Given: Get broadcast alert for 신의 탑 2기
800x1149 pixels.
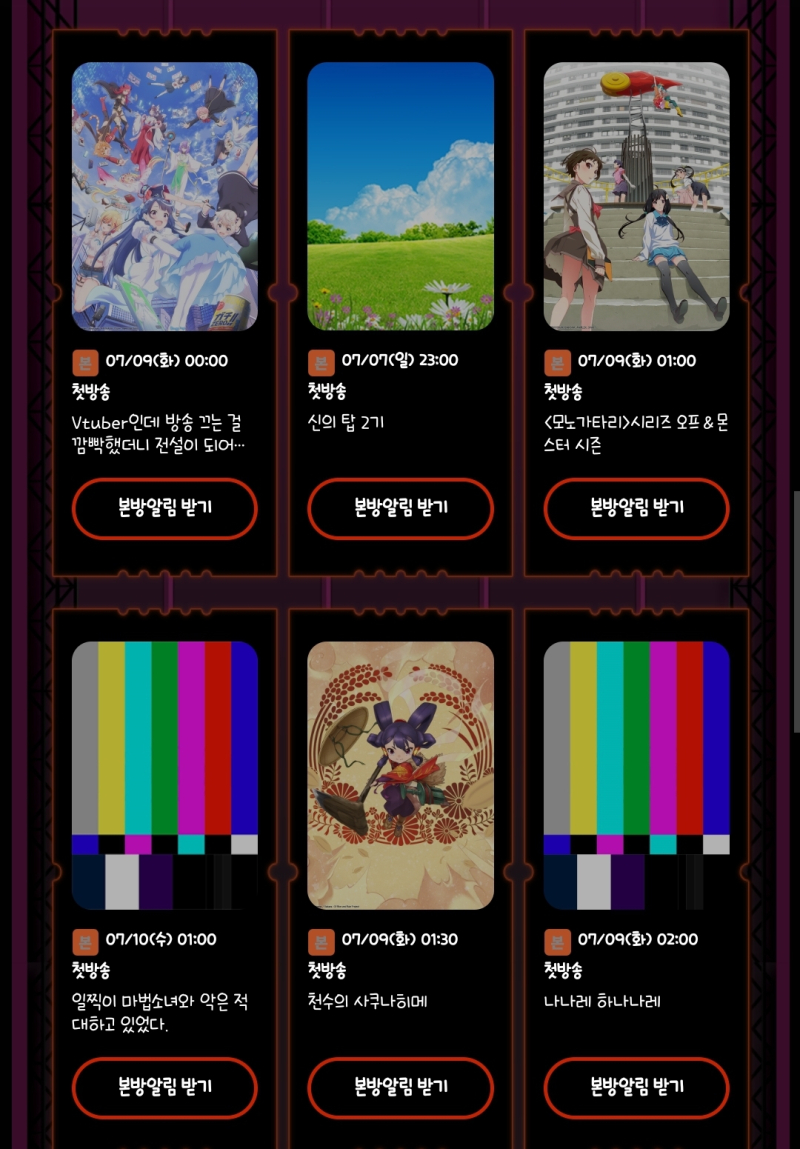Looking at the screenshot, I should tap(400, 508).
